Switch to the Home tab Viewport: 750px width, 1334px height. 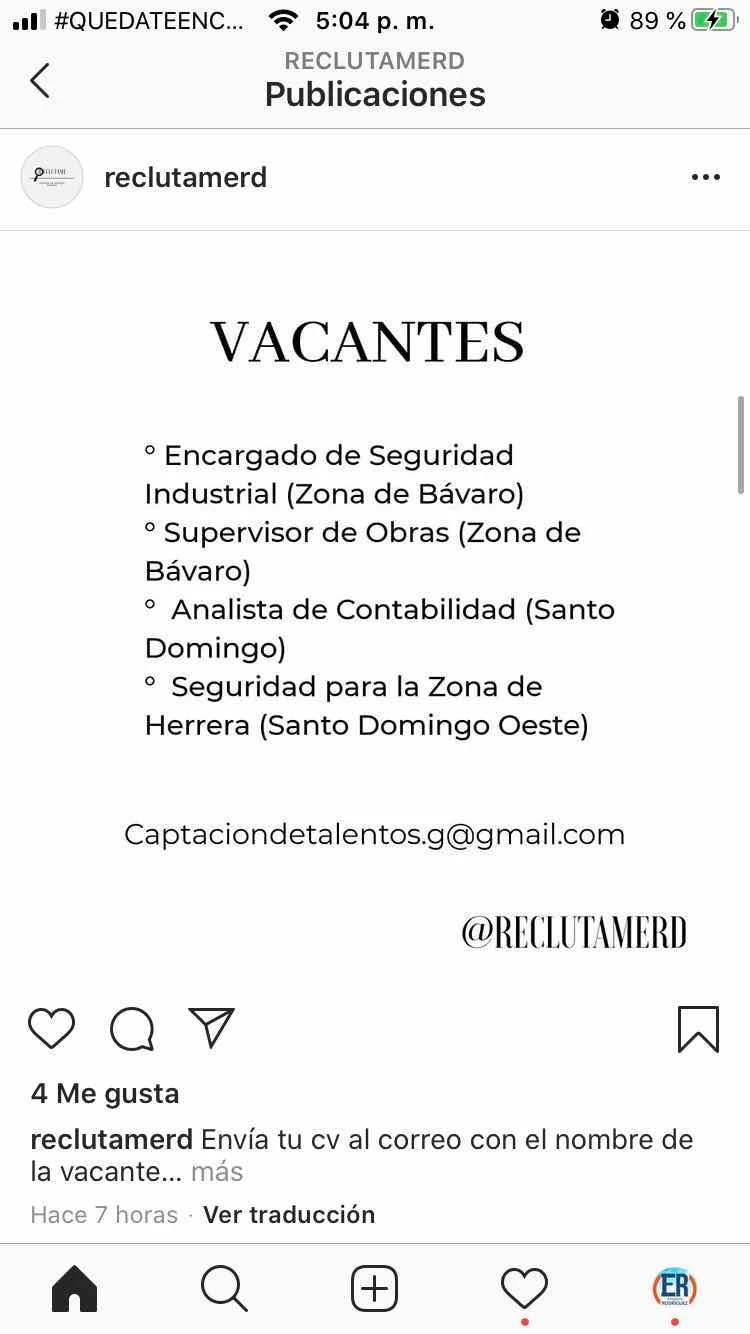point(75,1289)
